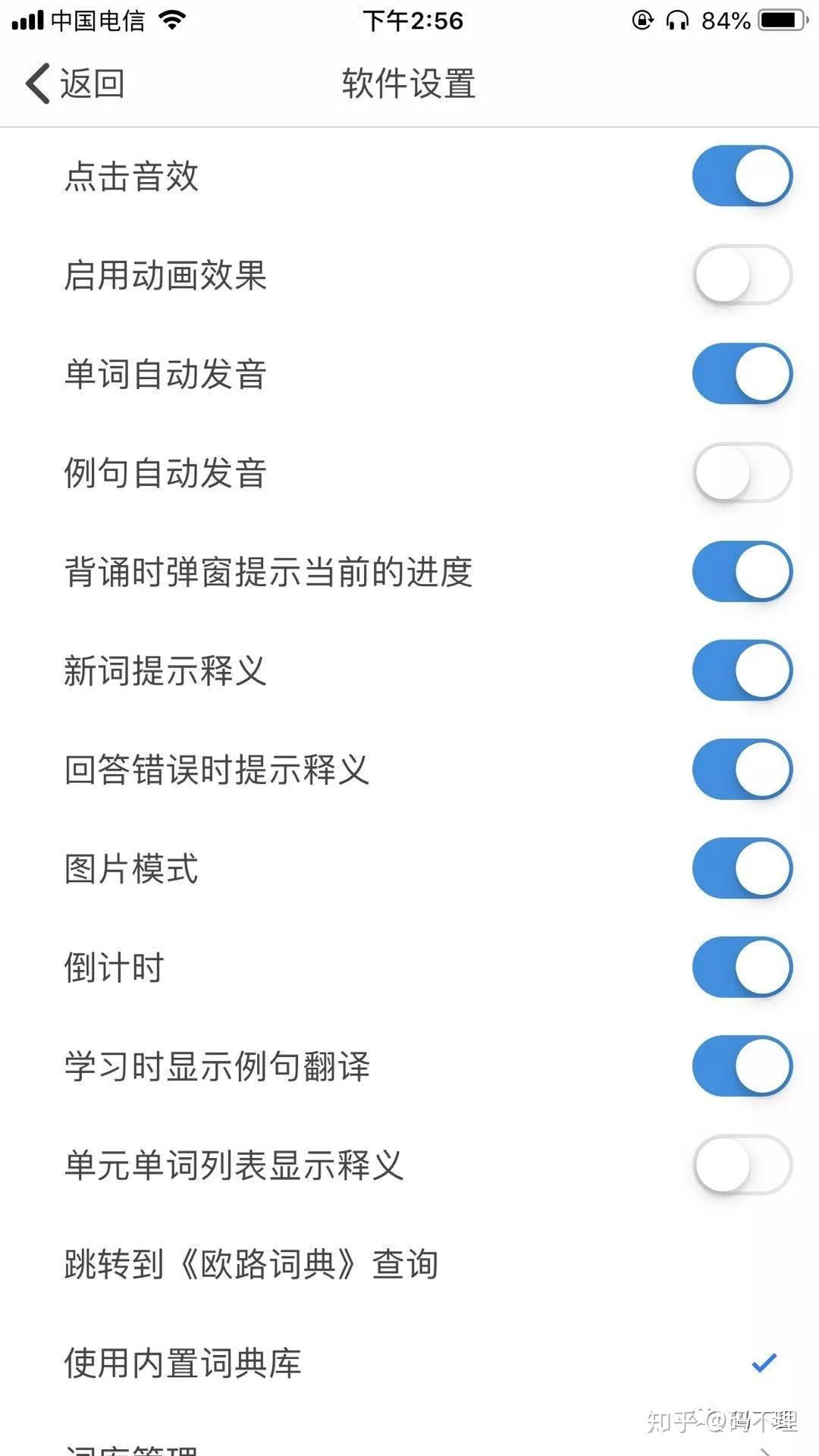Screen dimensions: 819x1456
Task: Tap the back arrow to return
Action: pyautogui.click(x=36, y=84)
